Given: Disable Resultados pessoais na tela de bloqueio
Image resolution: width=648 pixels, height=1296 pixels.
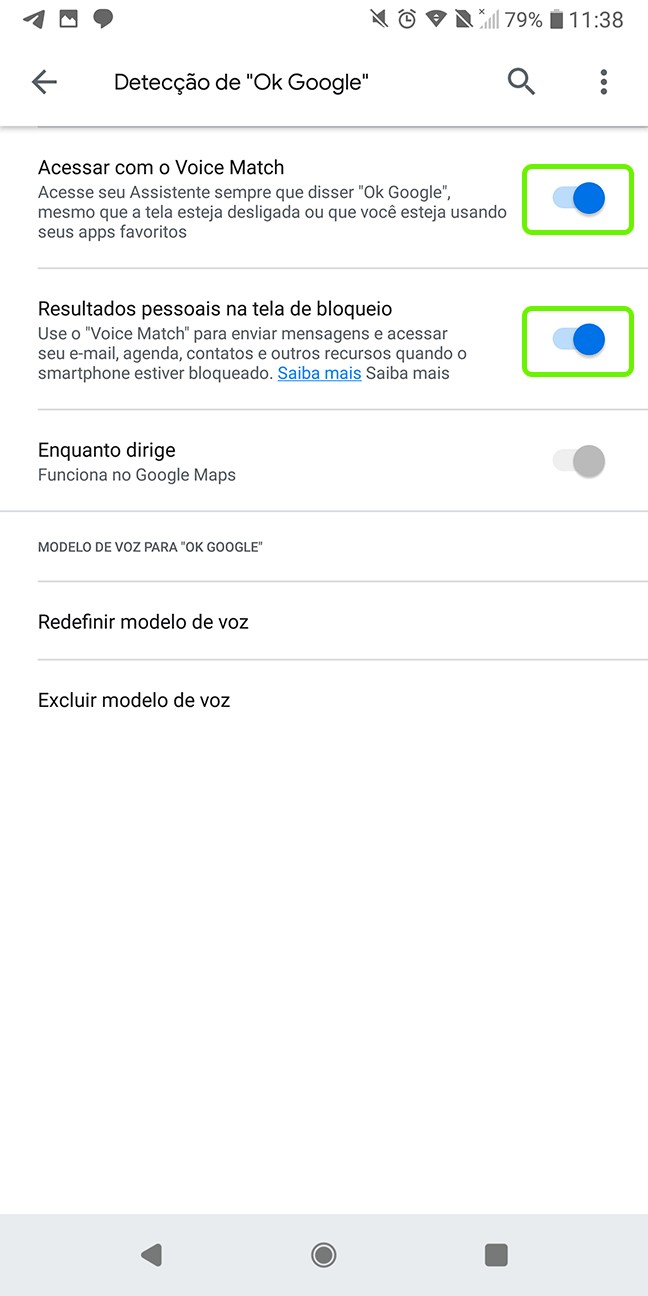Looking at the screenshot, I should (x=579, y=340).
